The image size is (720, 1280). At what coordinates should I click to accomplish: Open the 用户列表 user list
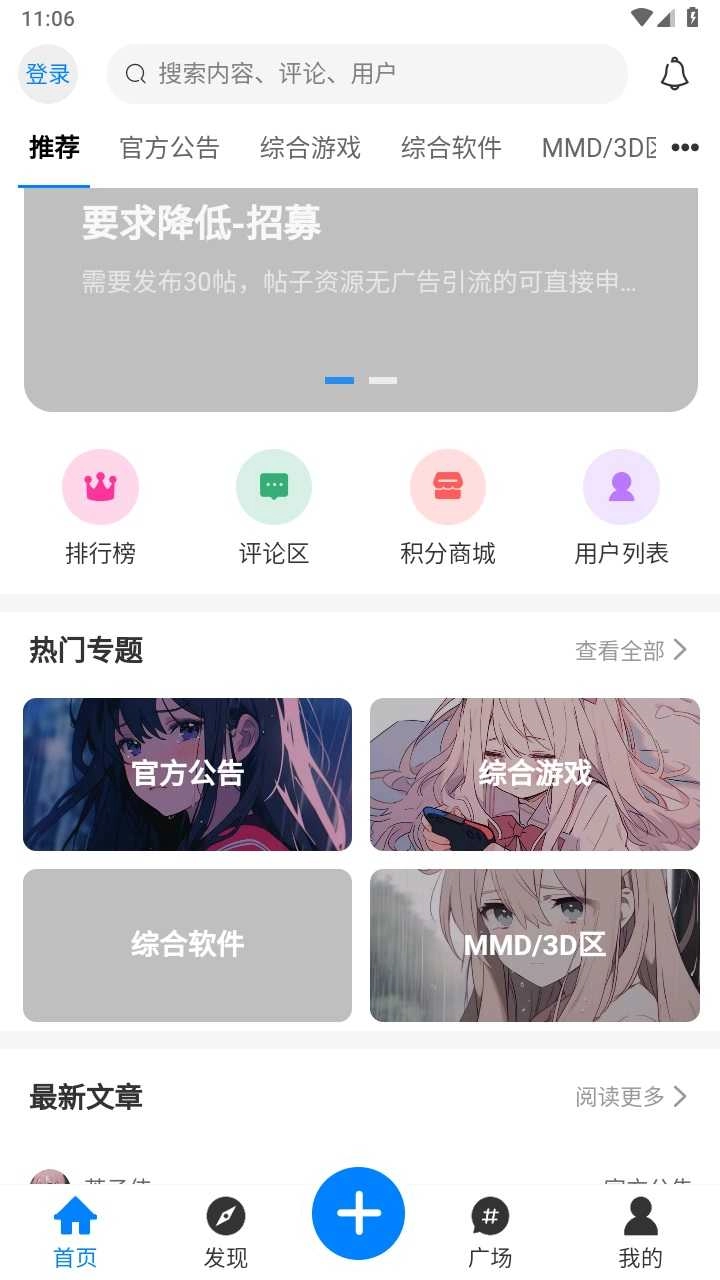coord(621,507)
